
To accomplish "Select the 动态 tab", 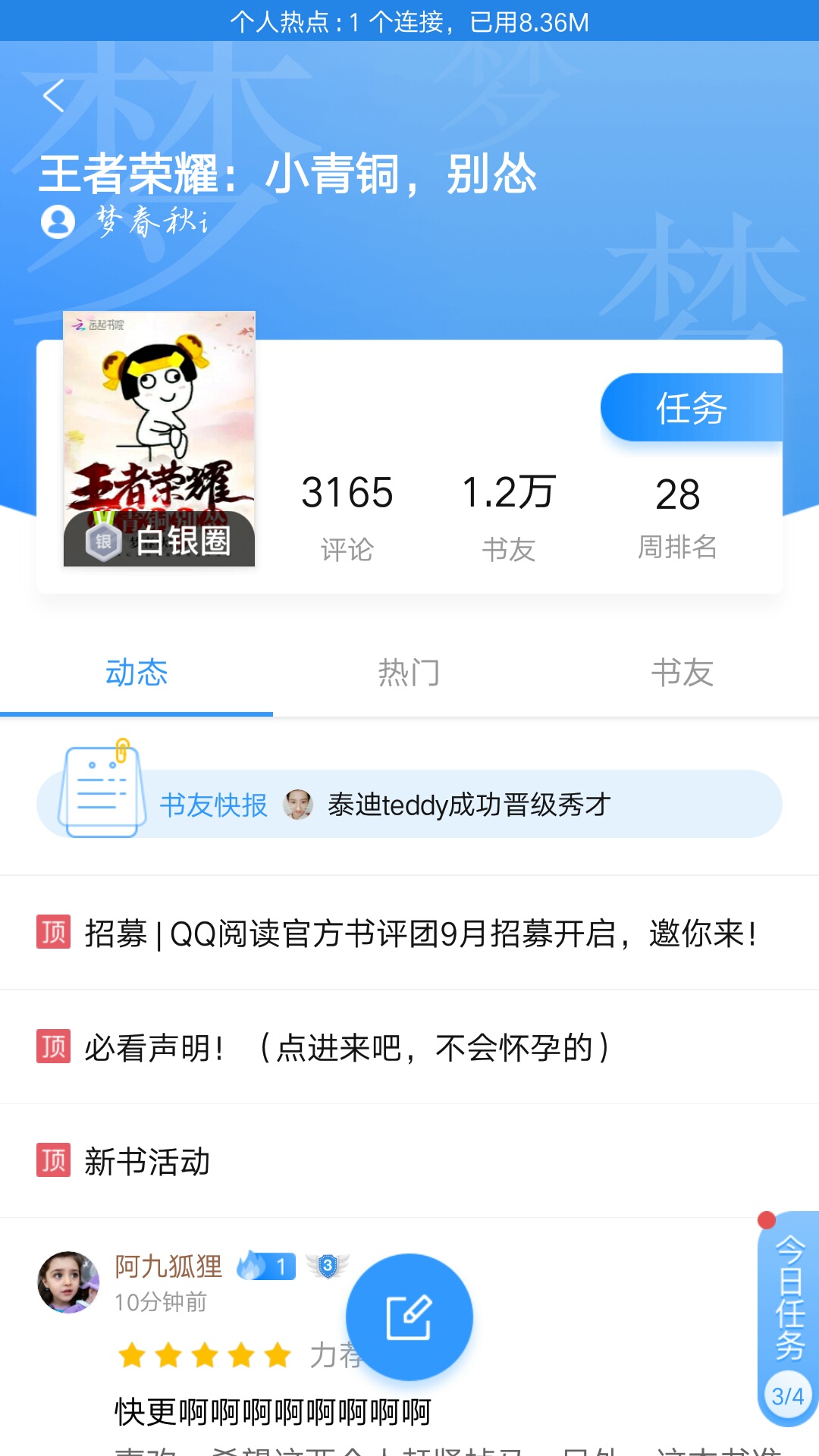I will [x=136, y=673].
